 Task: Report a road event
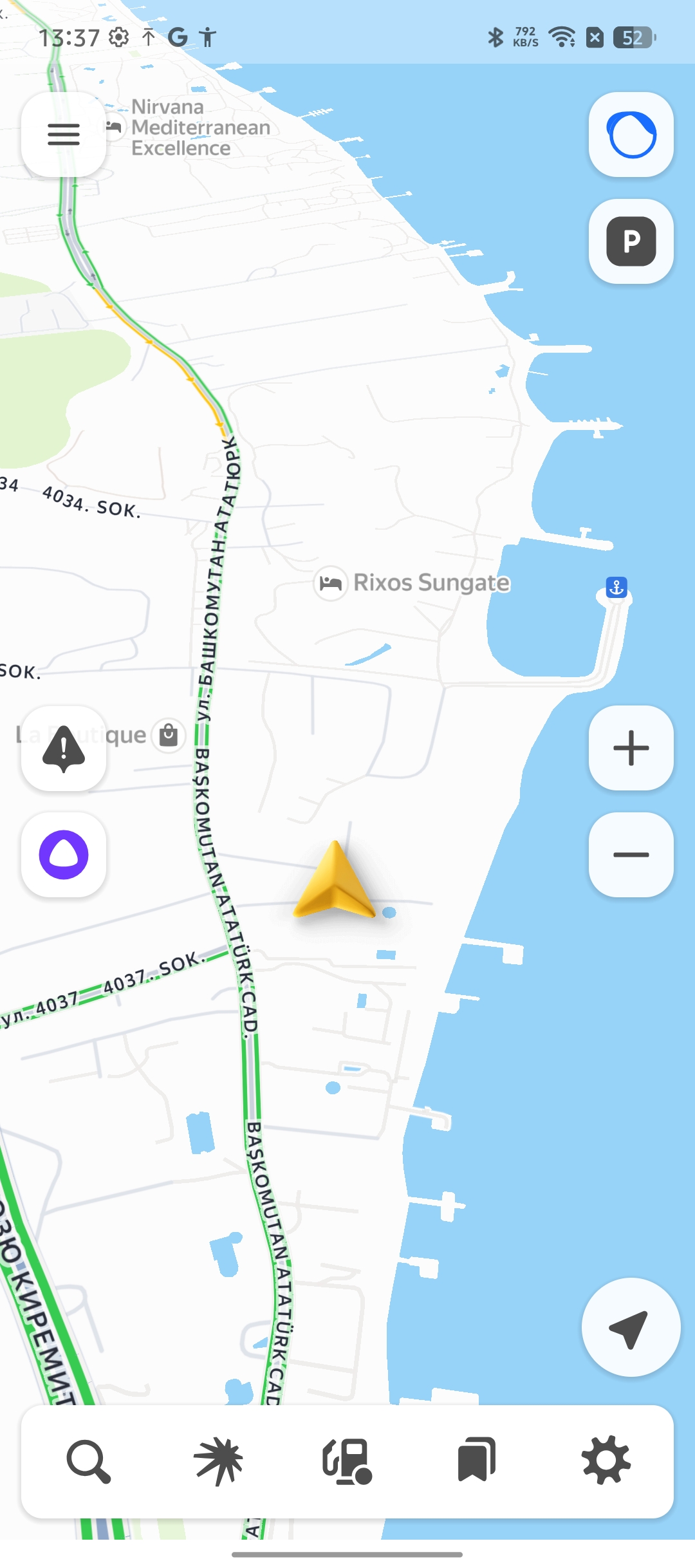tap(63, 748)
